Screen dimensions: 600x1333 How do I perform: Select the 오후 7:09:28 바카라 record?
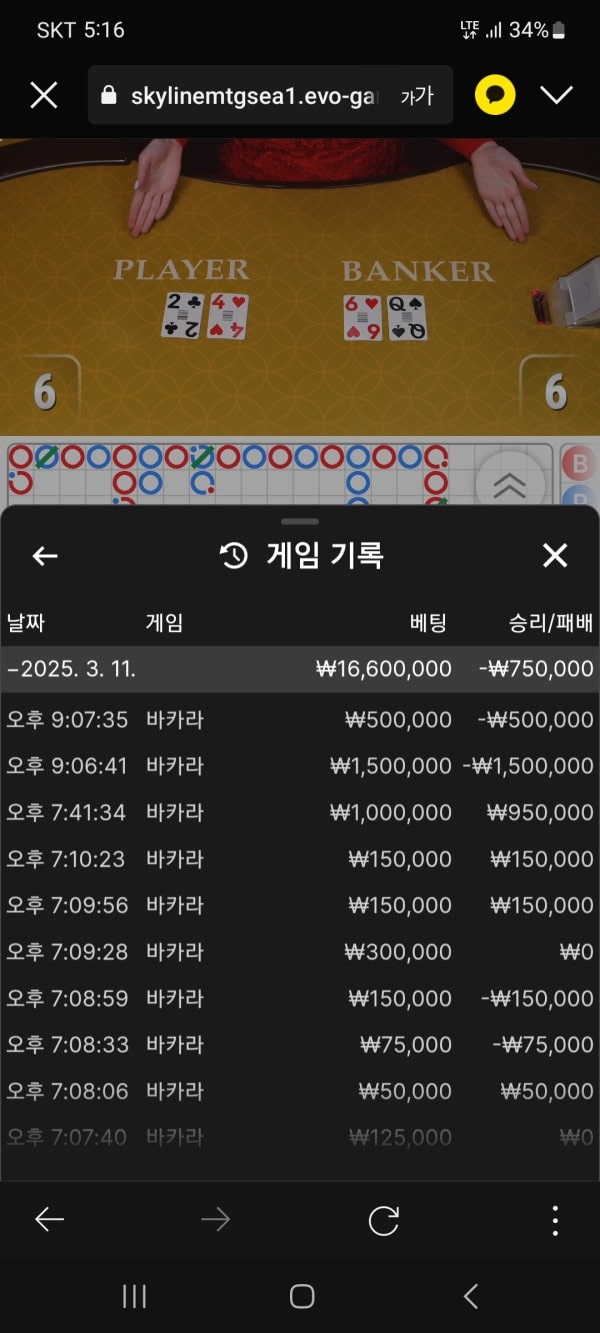(300, 952)
